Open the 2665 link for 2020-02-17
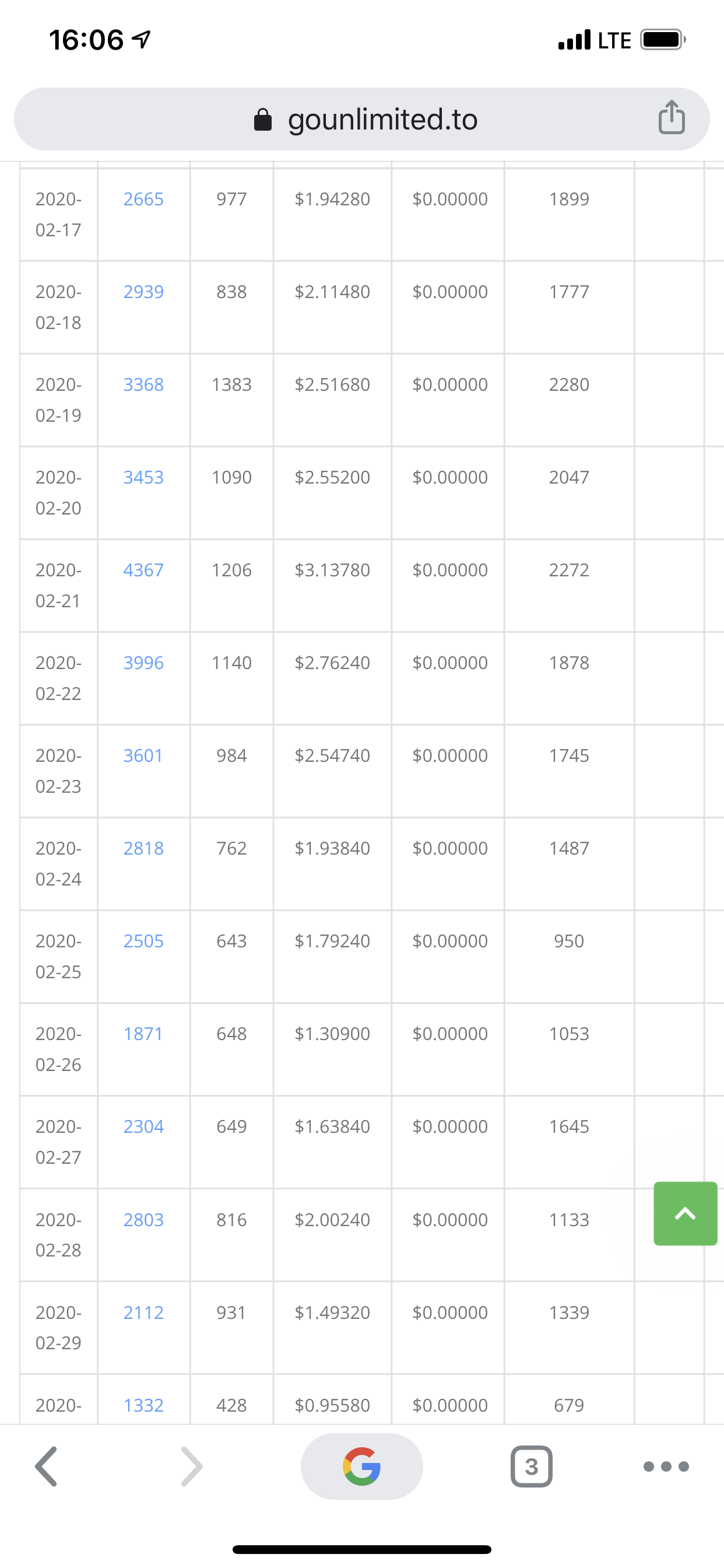724x1568 pixels. [143, 199]
